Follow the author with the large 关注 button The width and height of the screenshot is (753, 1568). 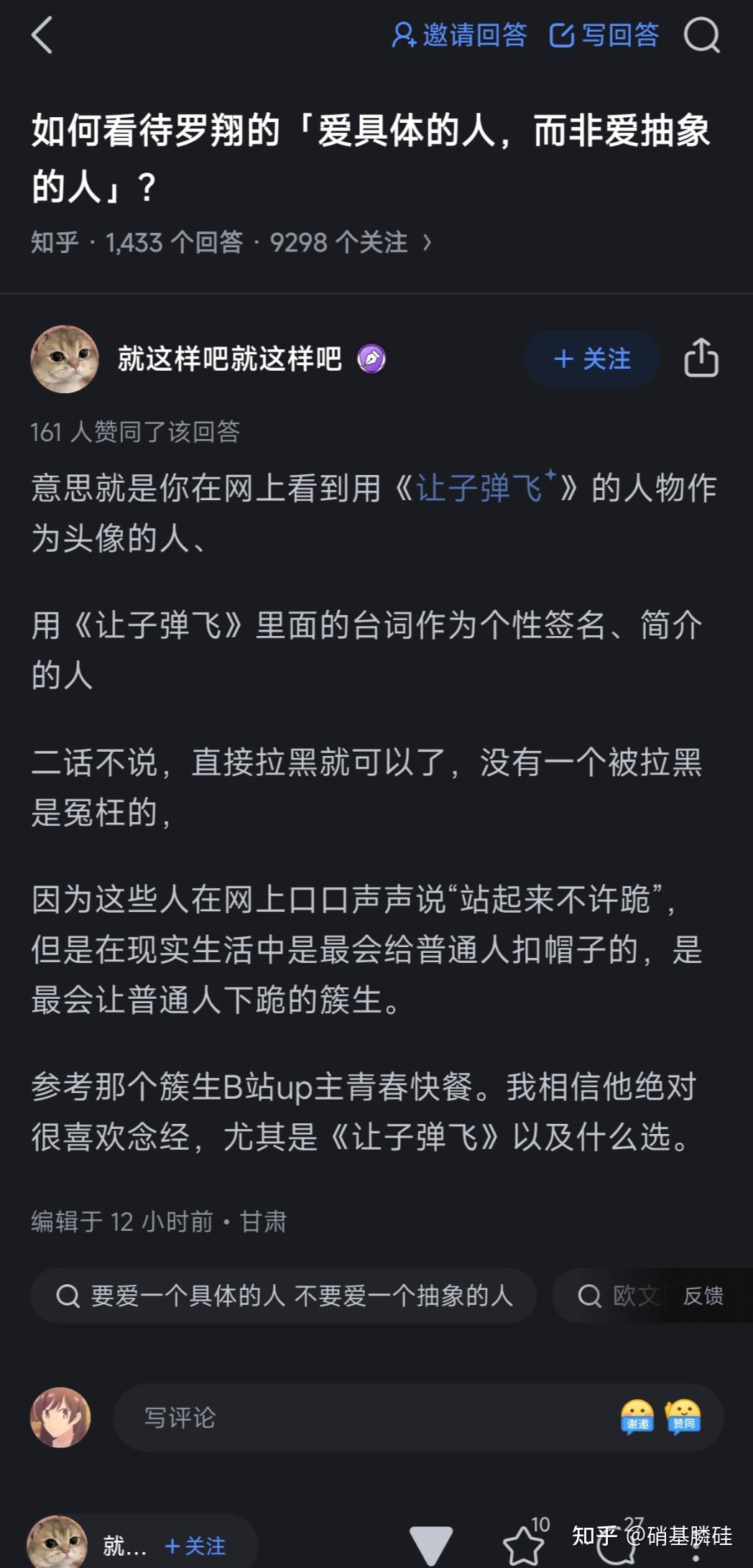pos(592,359)
